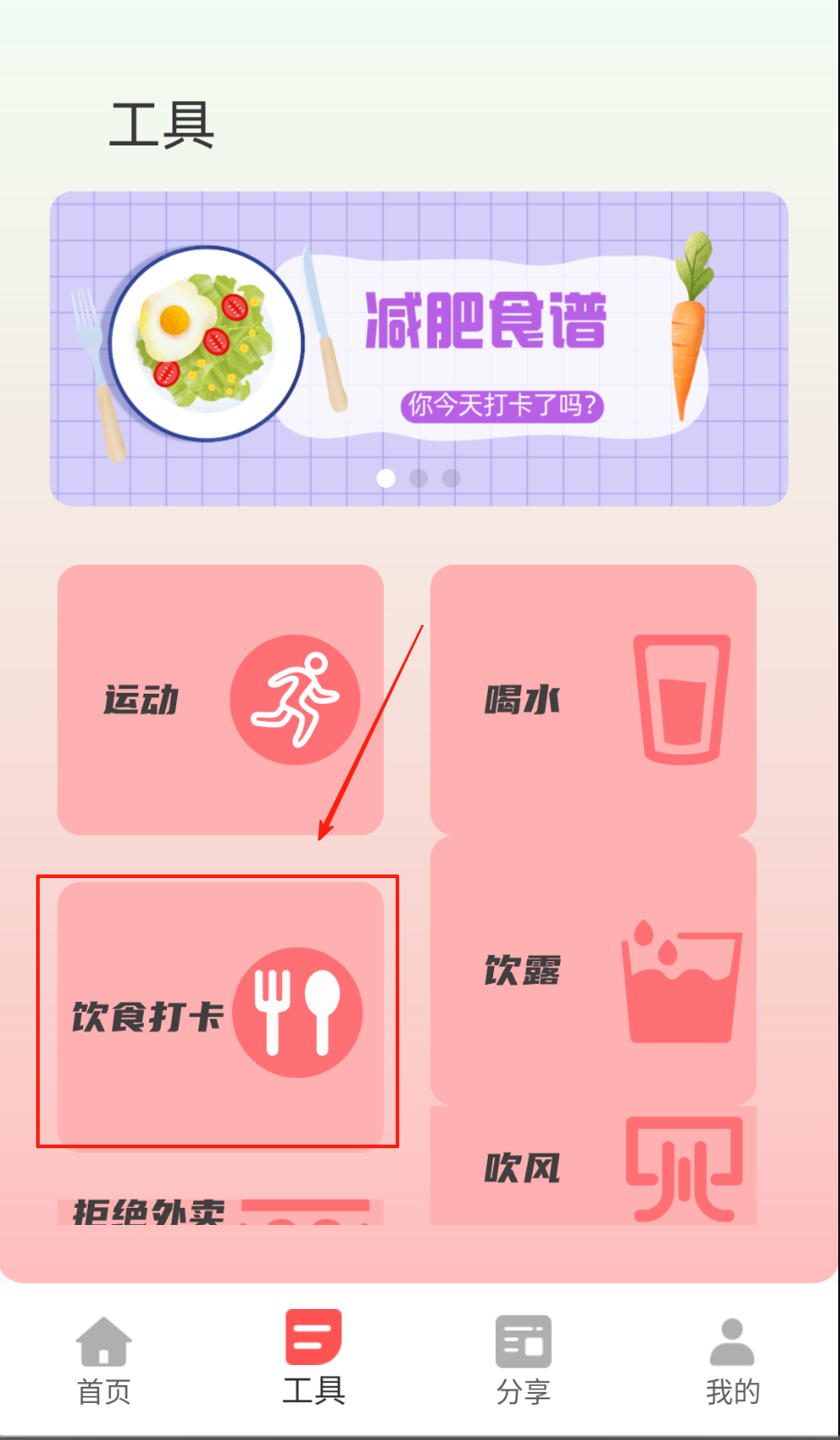Open the 喝水 tool card
The height and width of the screenshot is (1440, 840).
pos(593,699)
